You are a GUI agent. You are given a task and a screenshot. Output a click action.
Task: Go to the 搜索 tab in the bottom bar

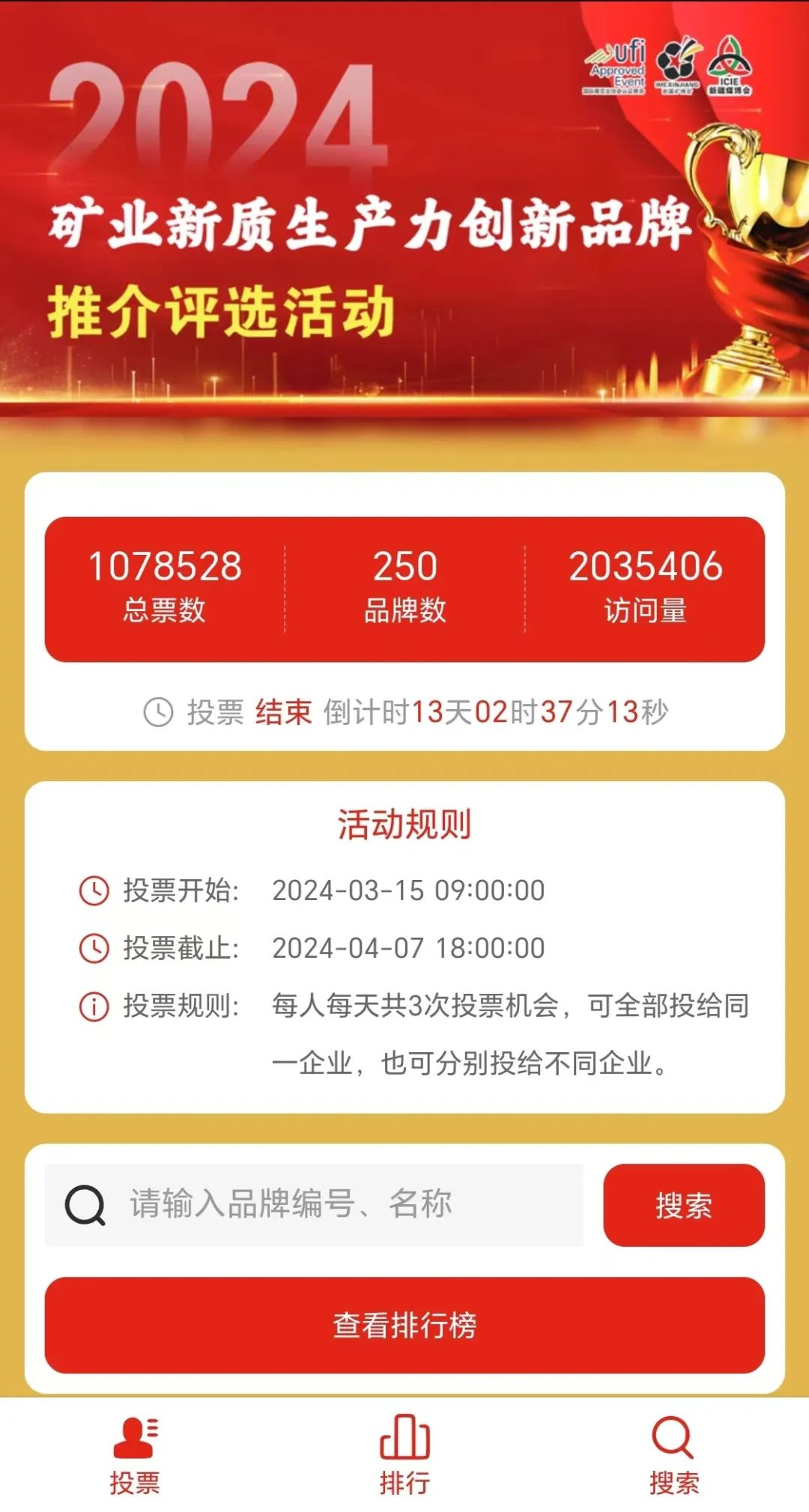coord(673,1454)
